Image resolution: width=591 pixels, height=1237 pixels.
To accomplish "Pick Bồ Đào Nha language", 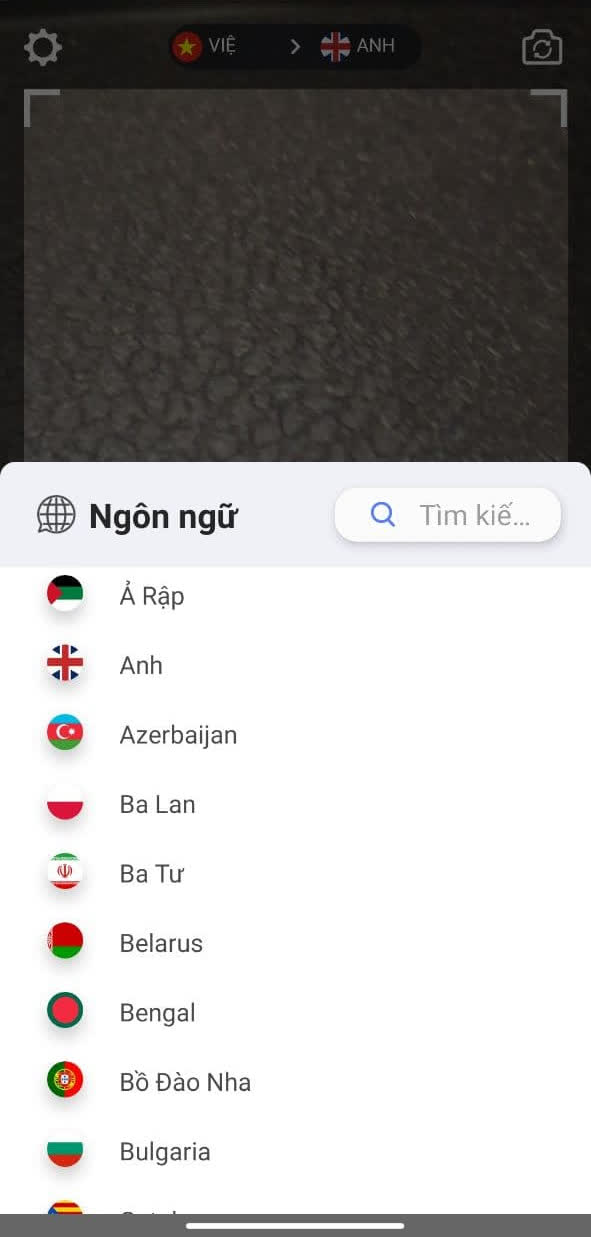I will [295, 1082].
